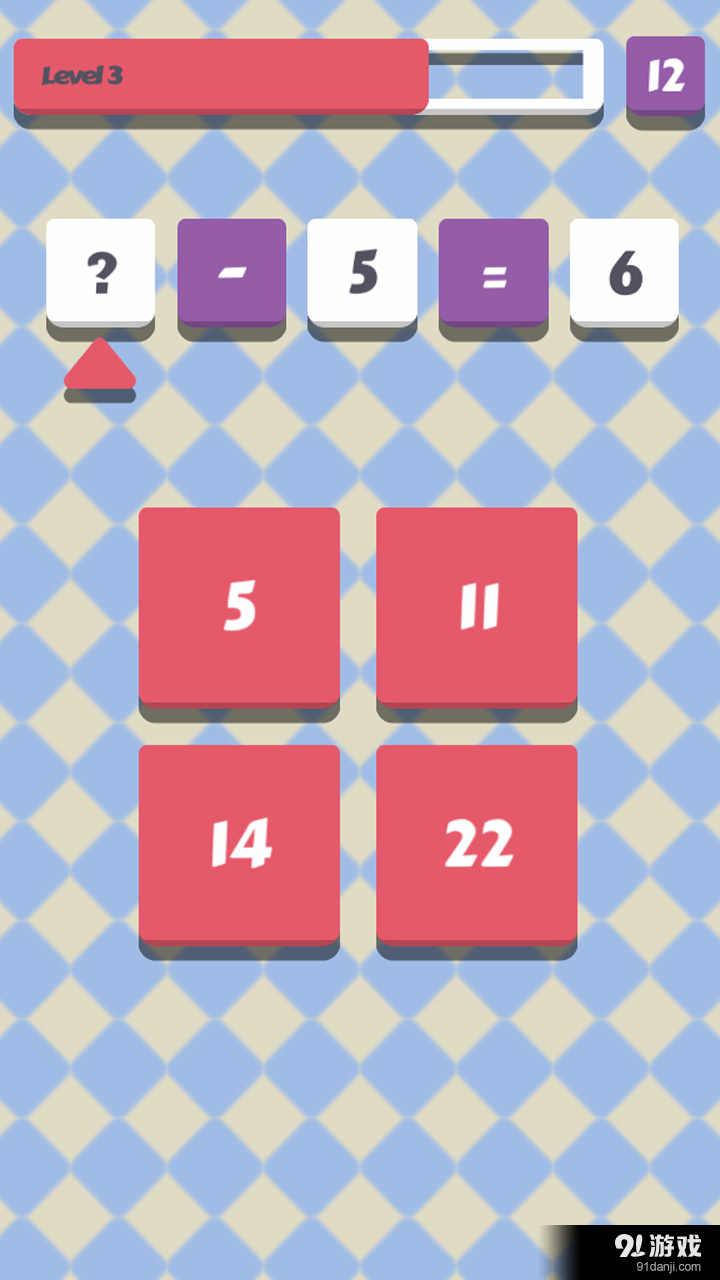
Task: Tap answer 22
Action: [477, 843]
